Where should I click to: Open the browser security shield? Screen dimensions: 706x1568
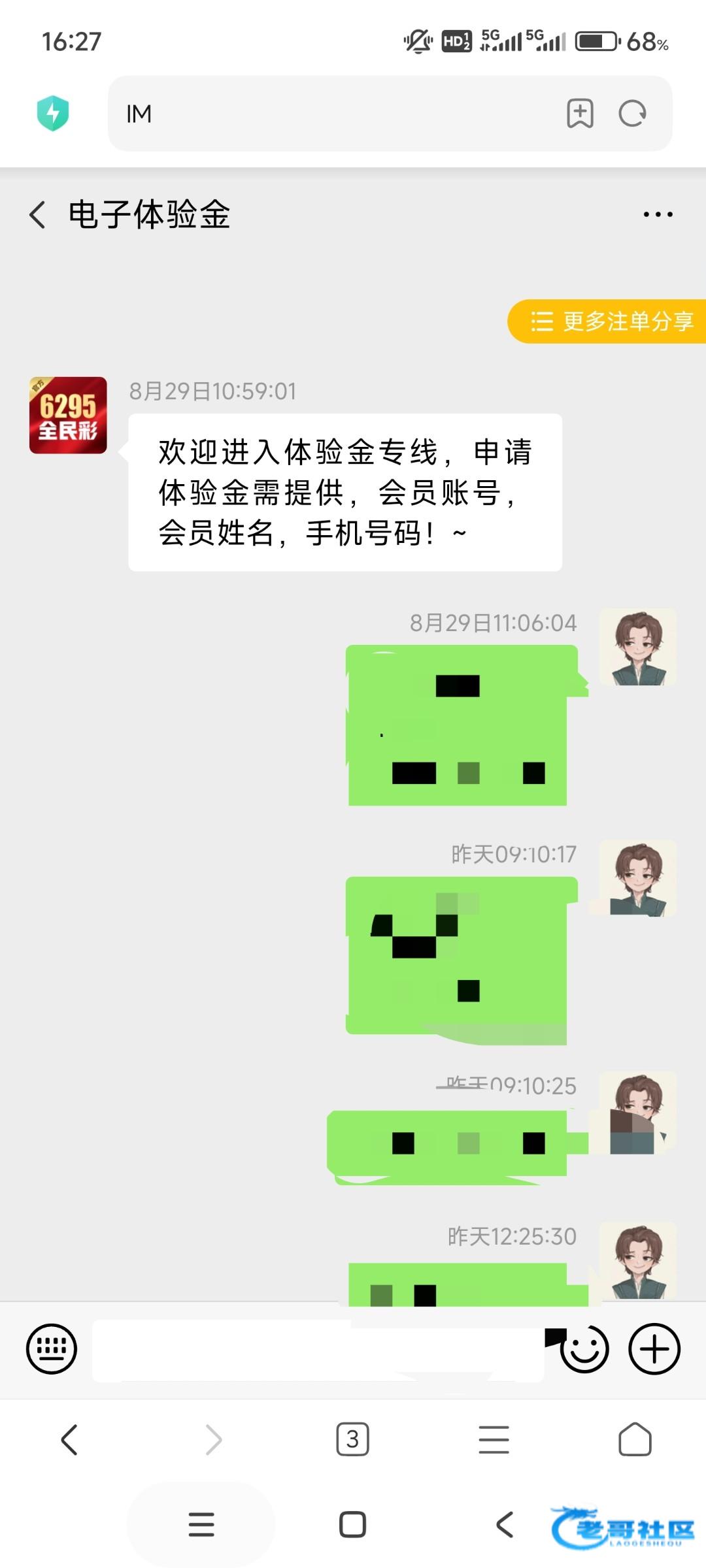tap(53, 113)
